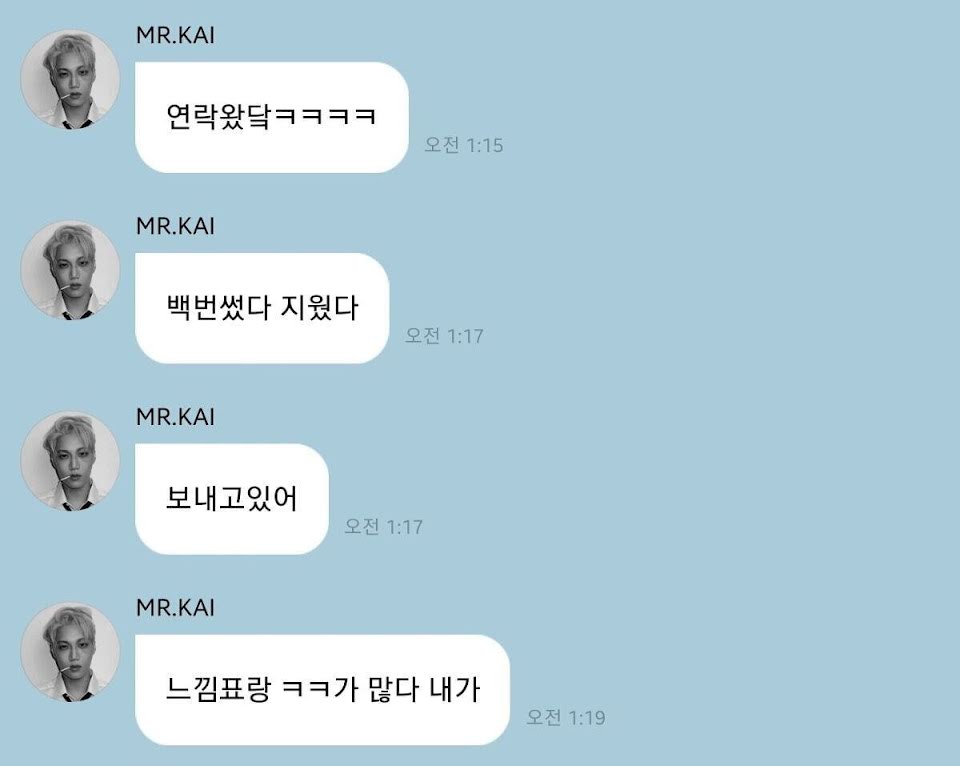Open sender avatar beside '느낌표랑 ㅋㅋ가 많다 내가'
The width and height of the screenshot is (960, 766).
70,651
